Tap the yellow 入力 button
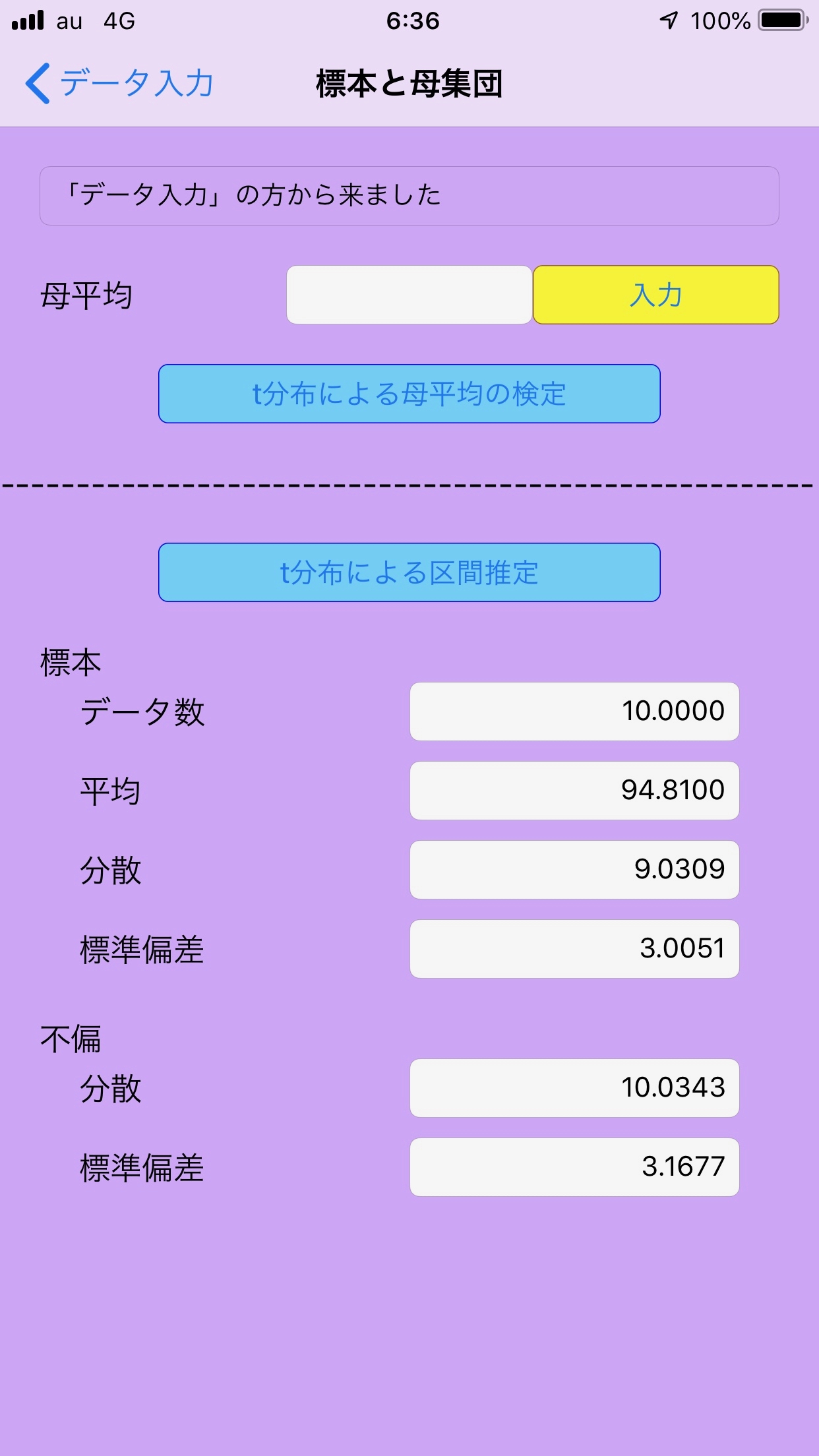 tap(655, 295)
